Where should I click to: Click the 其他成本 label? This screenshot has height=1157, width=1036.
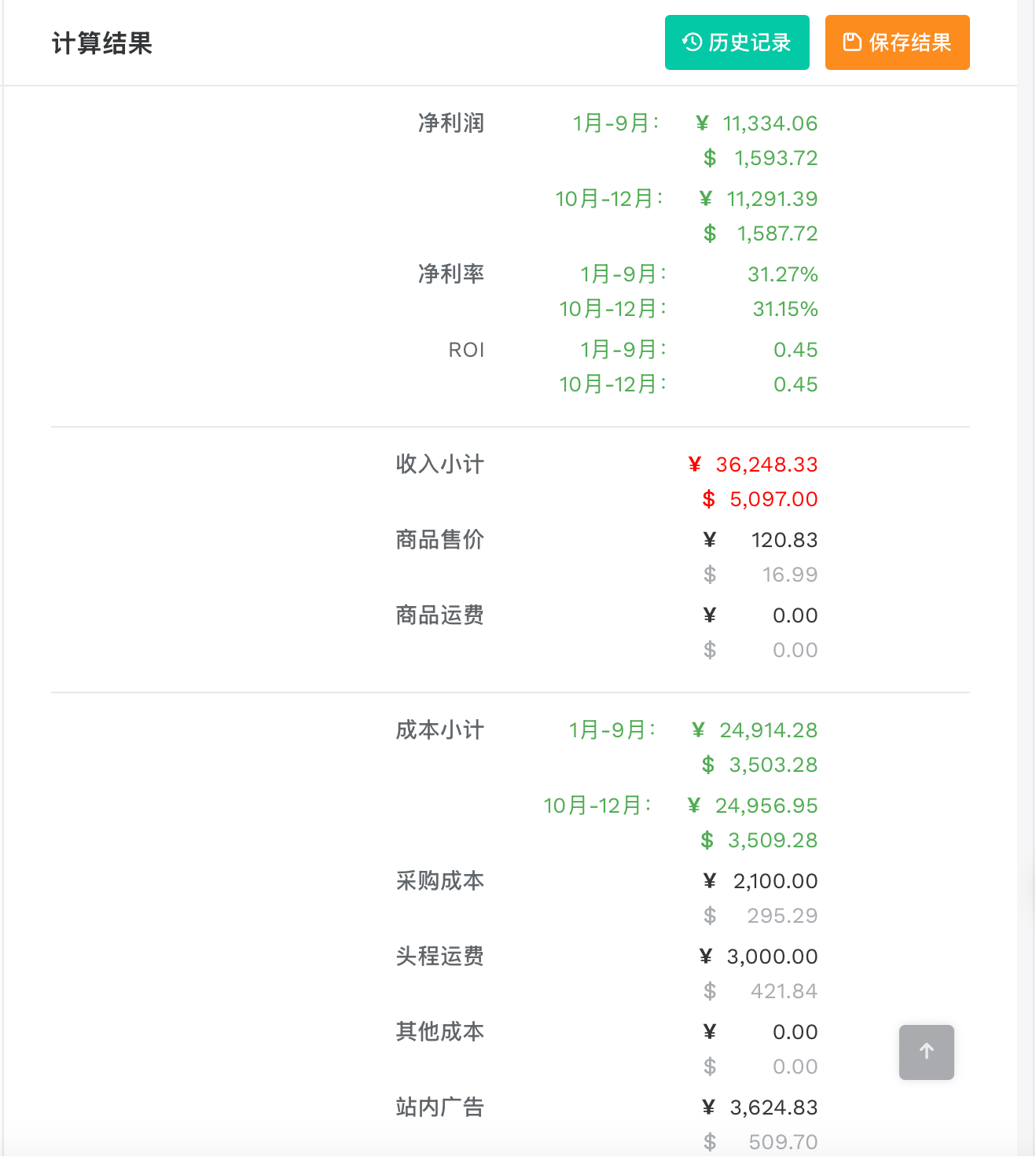(x=439, y=1032)
